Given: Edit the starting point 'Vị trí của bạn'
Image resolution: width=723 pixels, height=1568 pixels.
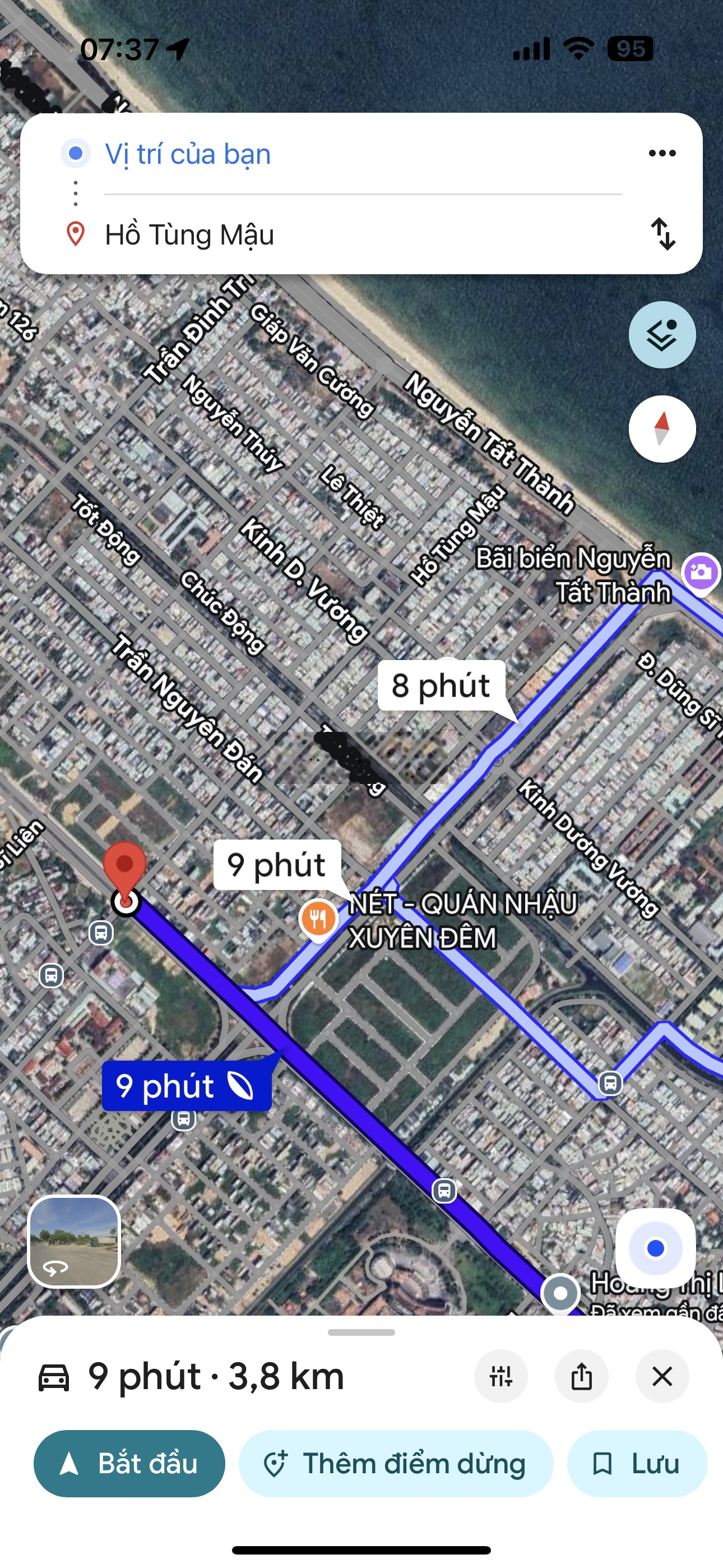Looking at the screenshot, I should [187, 154].
